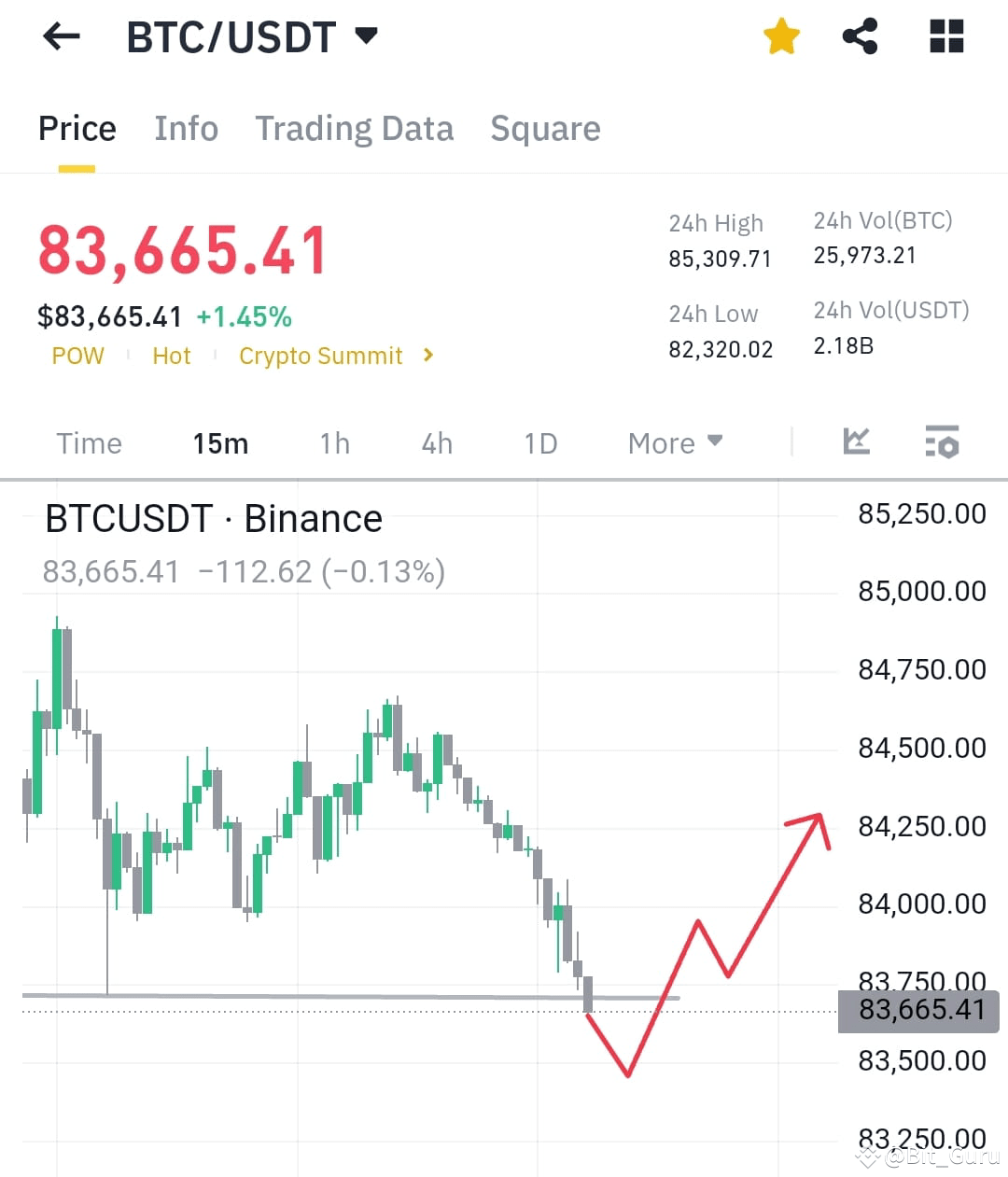This screenshot has width=1008, height=1177.
Task: Click the Crypto Summit chevron icon
Action: pyautogui.click(x=427, y=355)
